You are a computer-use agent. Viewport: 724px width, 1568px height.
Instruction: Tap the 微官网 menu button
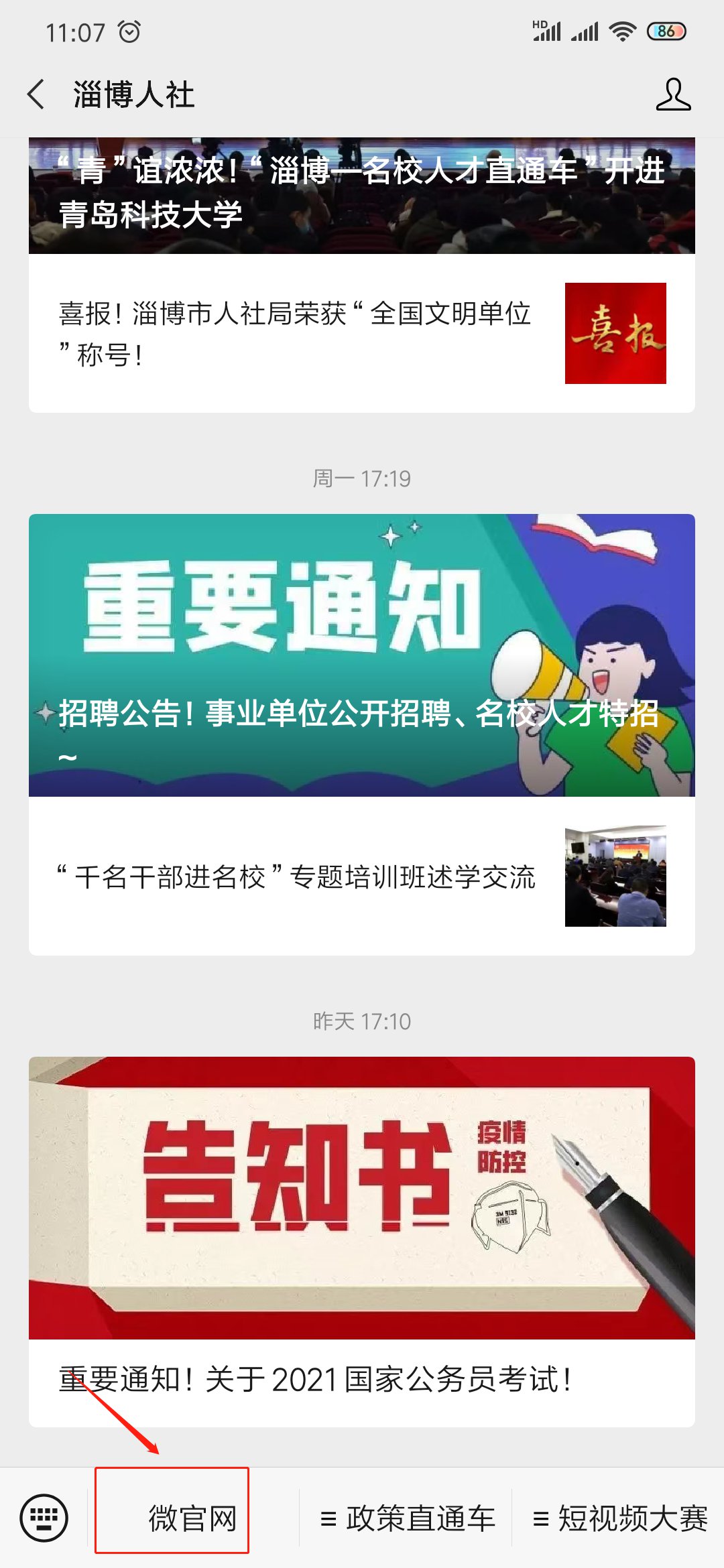pos(192,1518)
